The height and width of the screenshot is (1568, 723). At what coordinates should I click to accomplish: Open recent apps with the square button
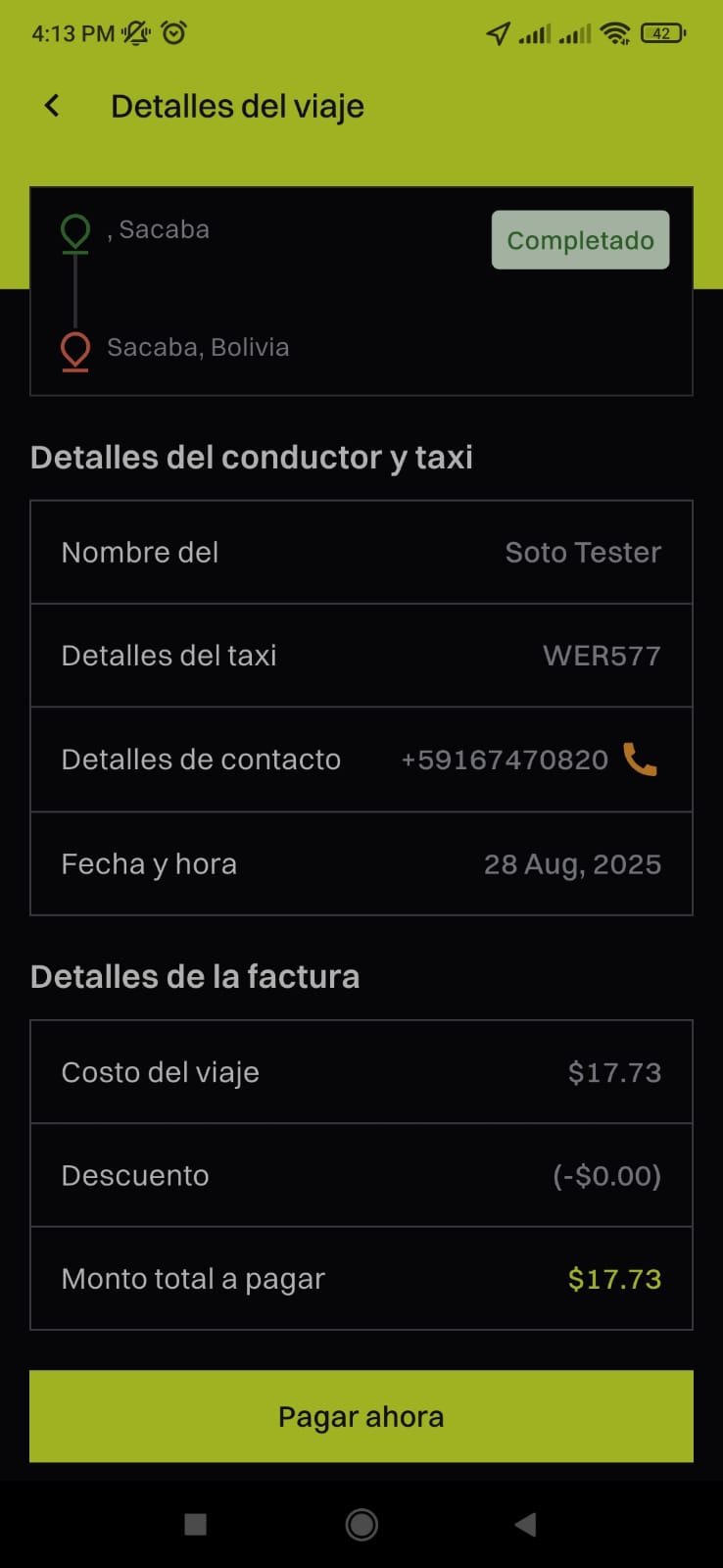point(196,1524)
